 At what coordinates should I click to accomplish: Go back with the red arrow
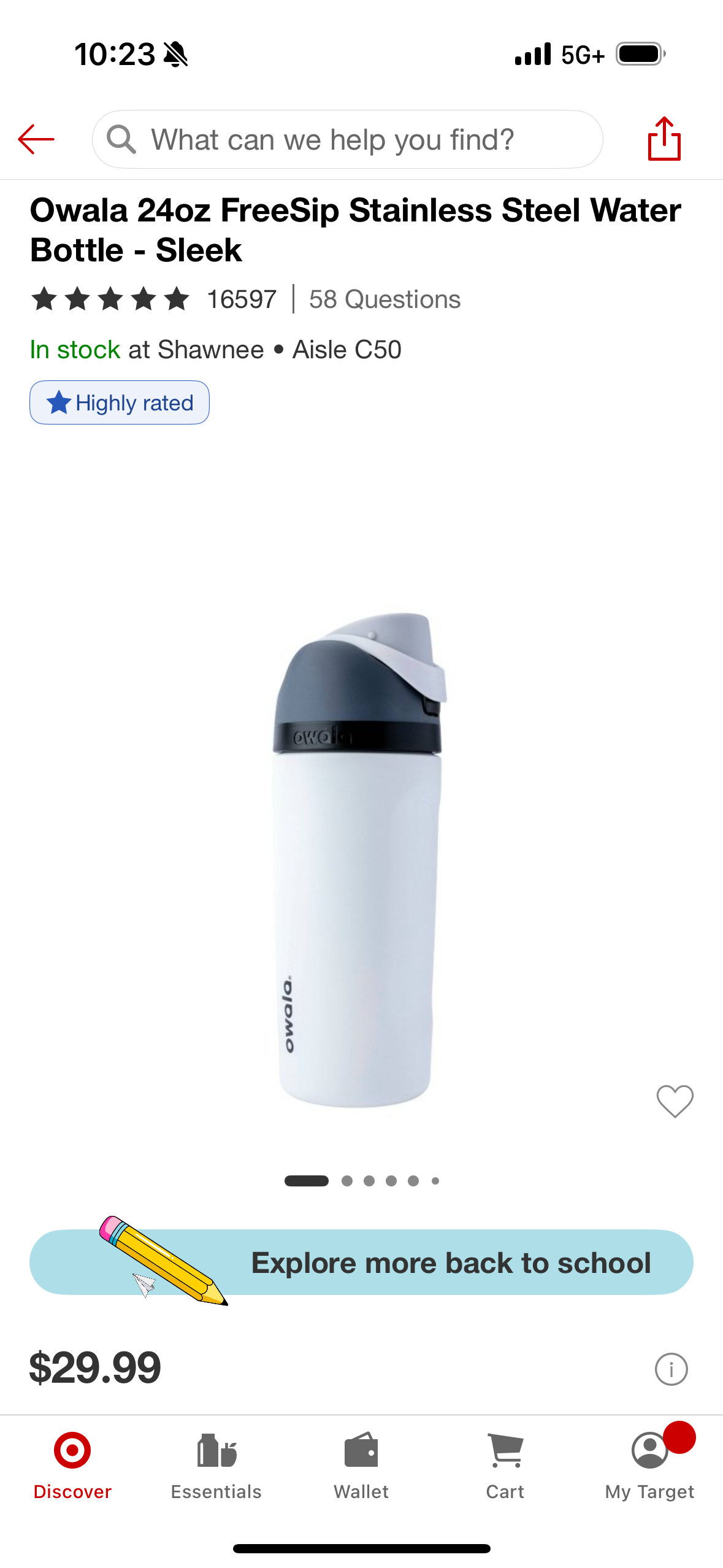tap(36, 139)
